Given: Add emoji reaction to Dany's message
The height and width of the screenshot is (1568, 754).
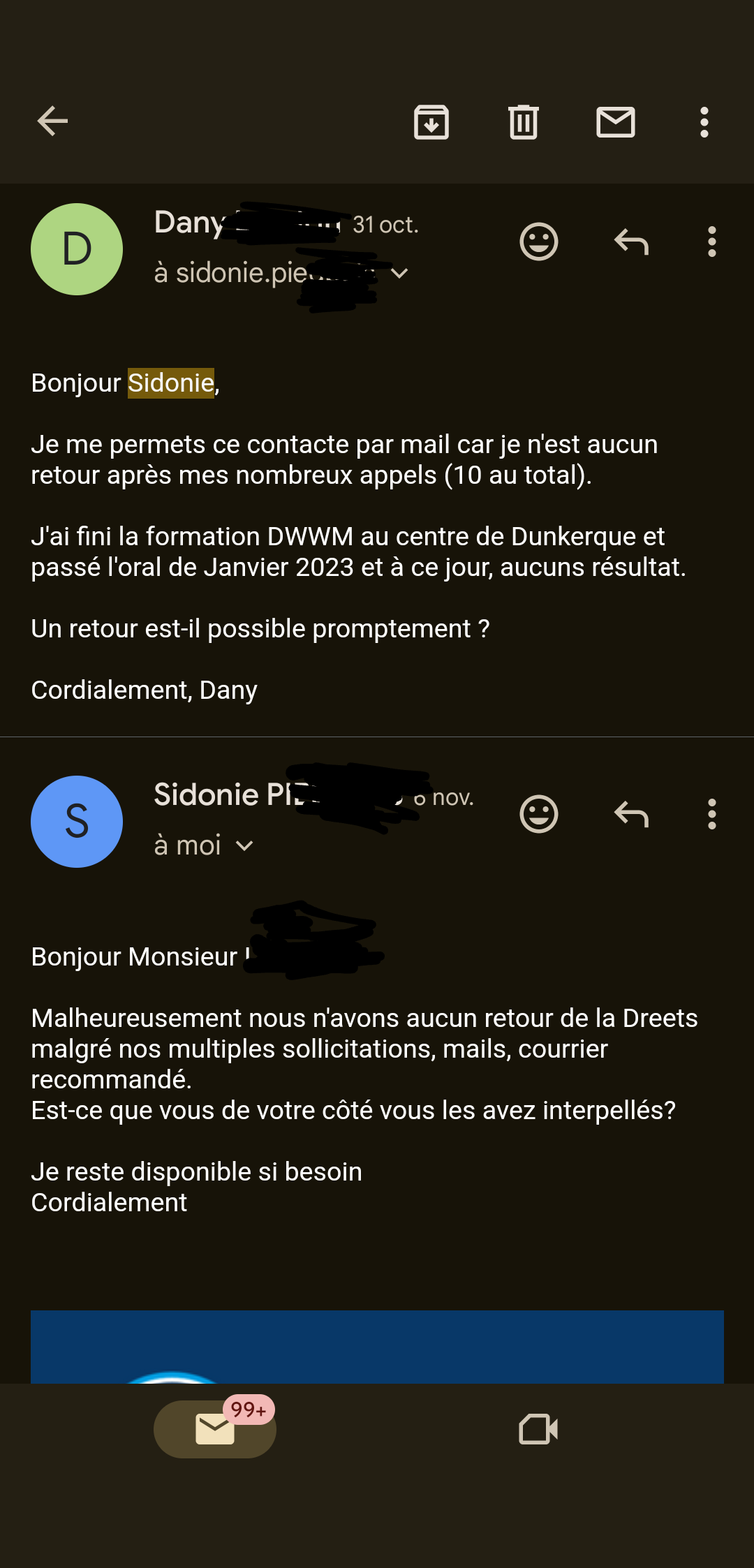Looking at the screenshot, I should pyautogui.click(x=539, y=242).
